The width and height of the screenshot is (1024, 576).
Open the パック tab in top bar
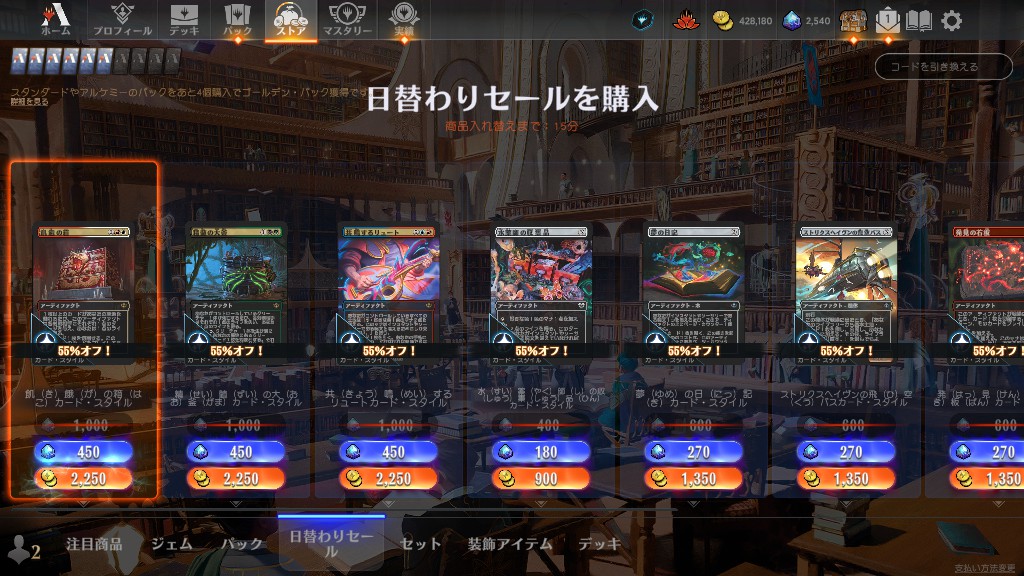tap(237, 20)
